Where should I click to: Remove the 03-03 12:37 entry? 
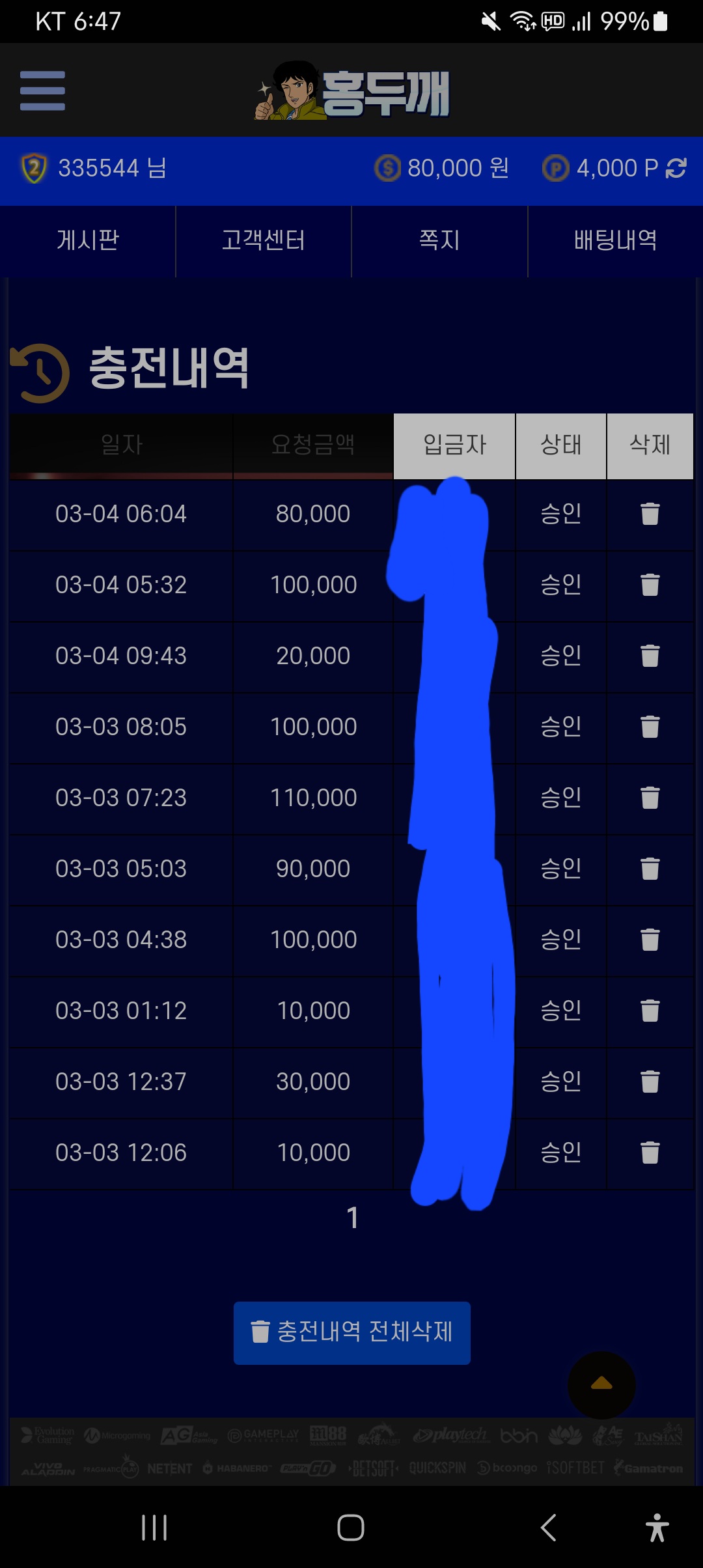(x=650, y=1082)
